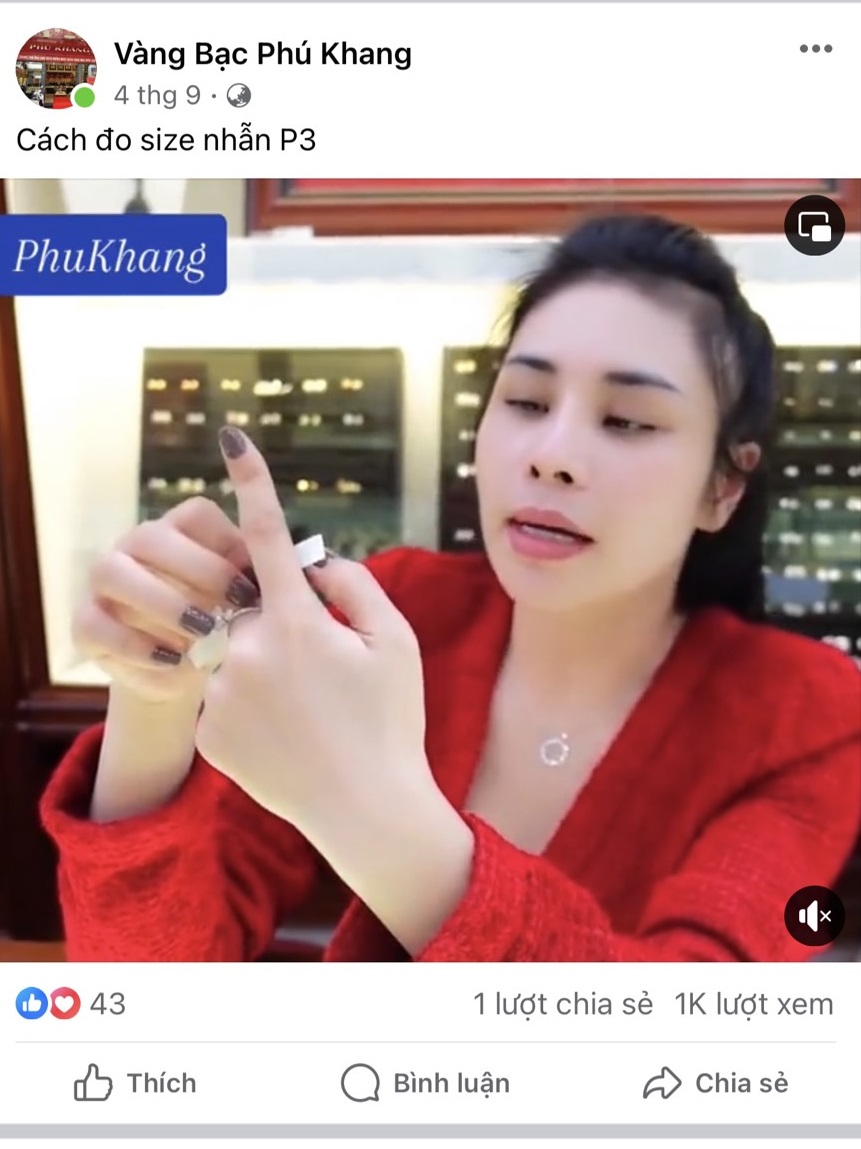
Task: Switch video to picture-in-picture mode
Action: pyautogui.click(x=814, y=226)
